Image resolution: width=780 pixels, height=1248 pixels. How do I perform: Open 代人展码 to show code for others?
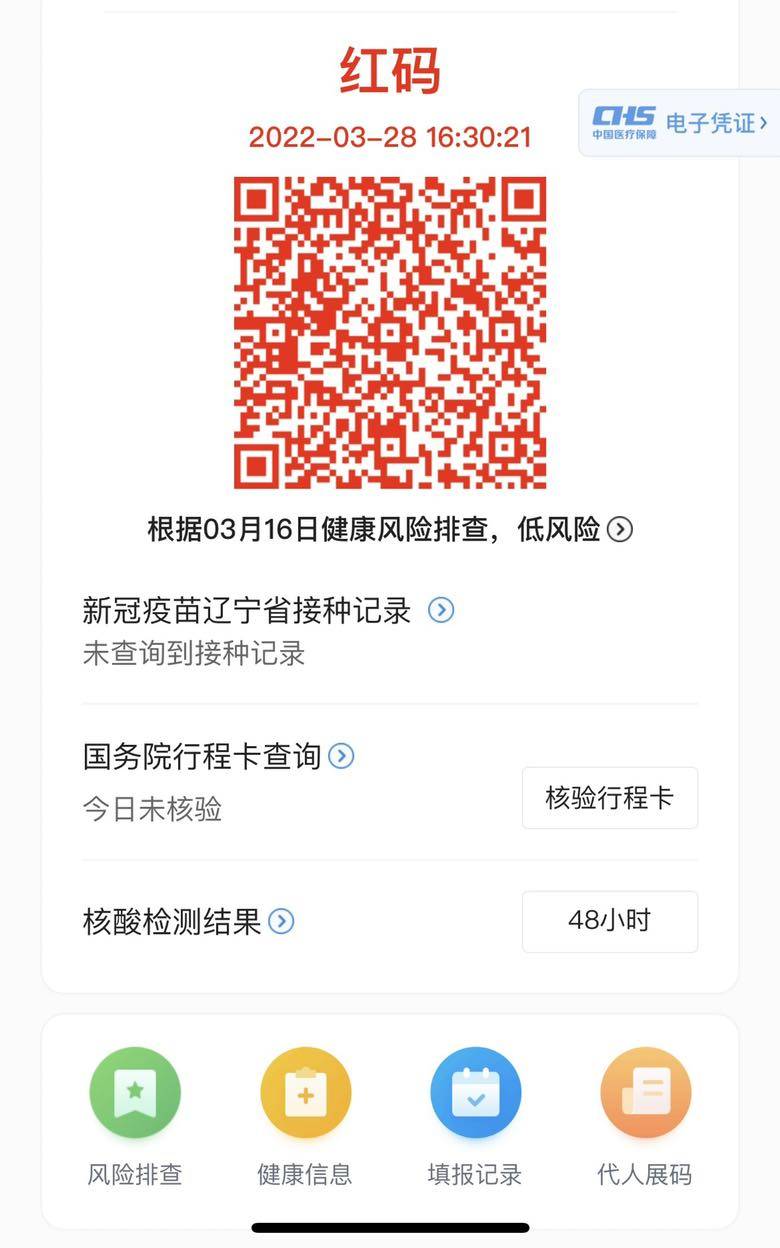point(645,1093)
